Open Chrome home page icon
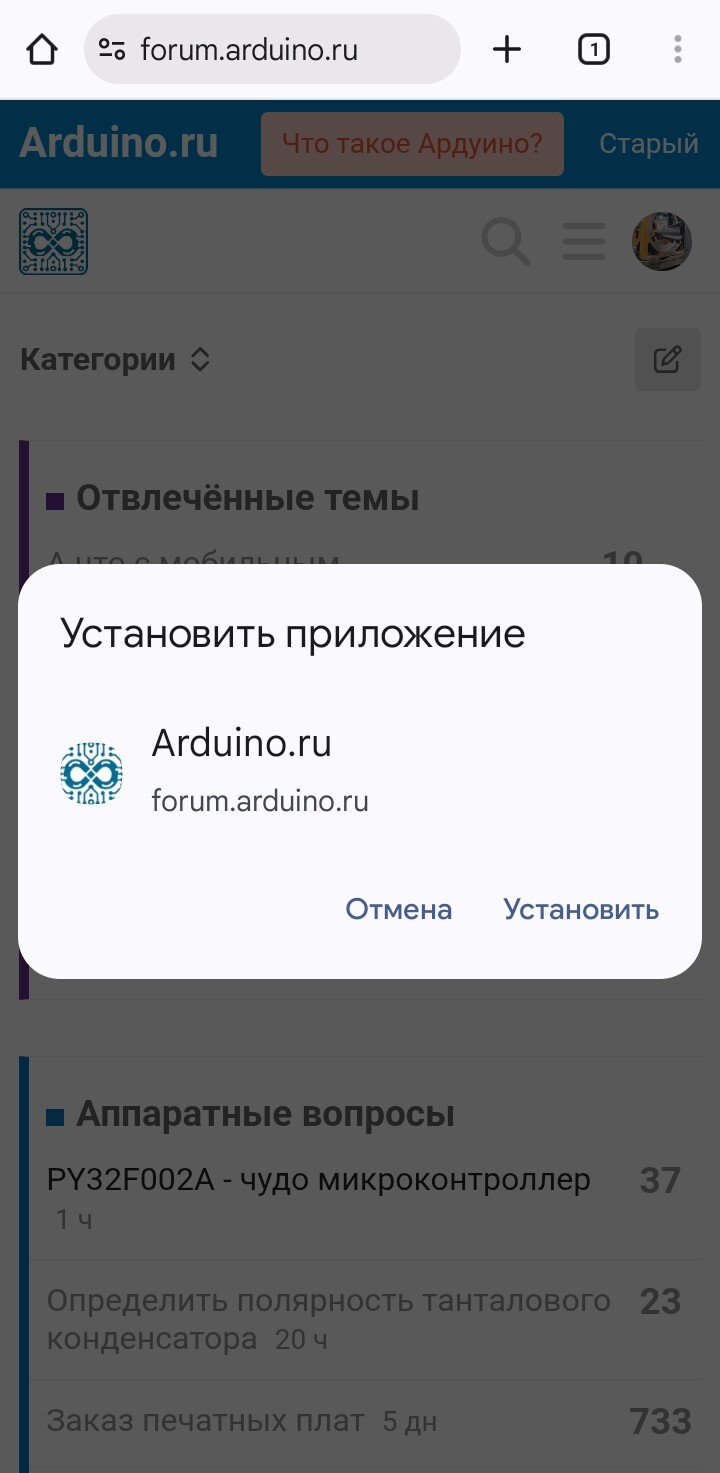The image size is (720, 1473). click(42, 49)
